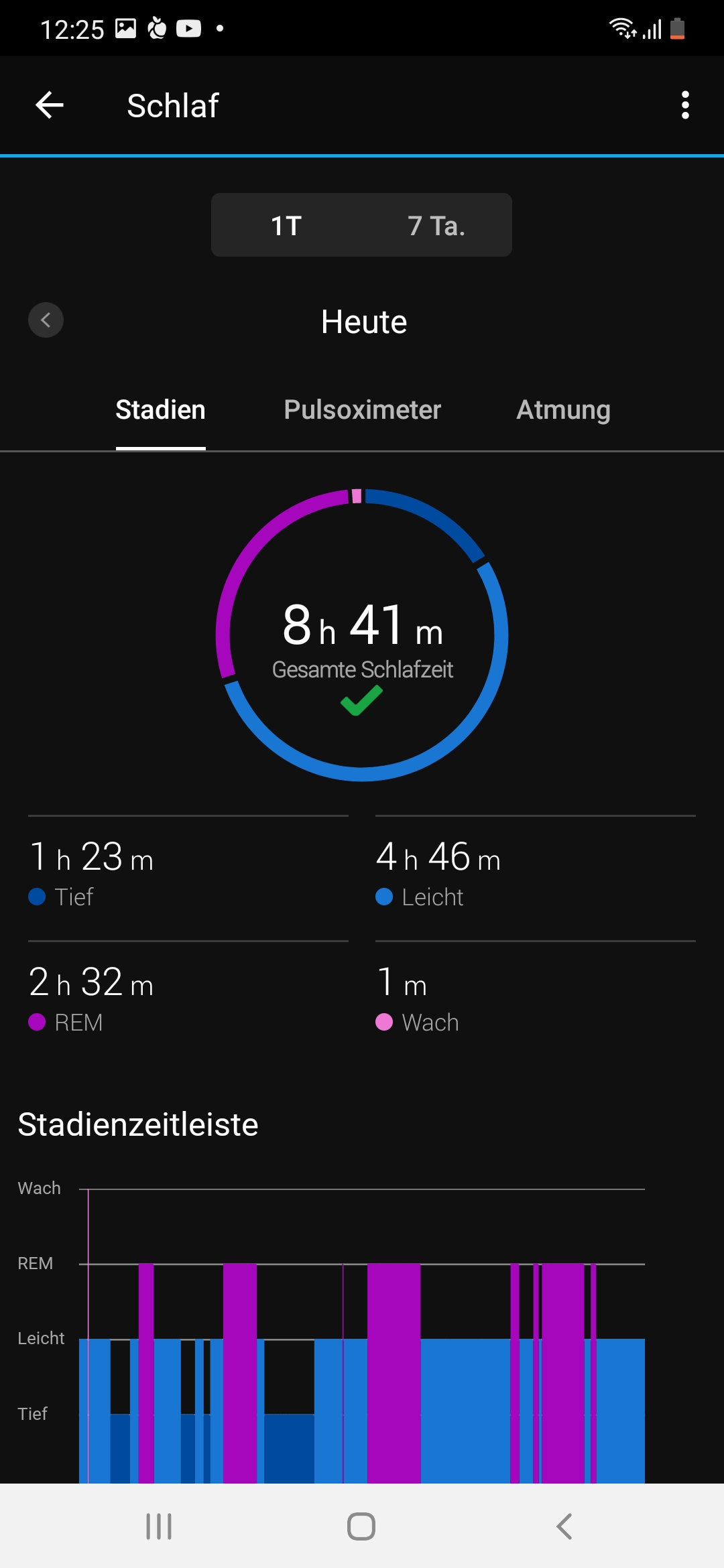Go to the previous day before Heute

(46, 320)
